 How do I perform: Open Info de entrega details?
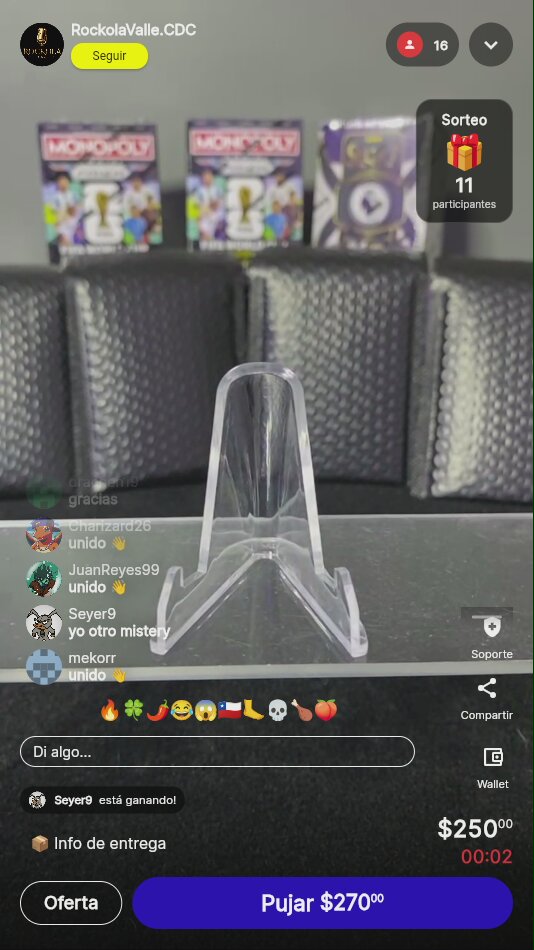(98, 843)
